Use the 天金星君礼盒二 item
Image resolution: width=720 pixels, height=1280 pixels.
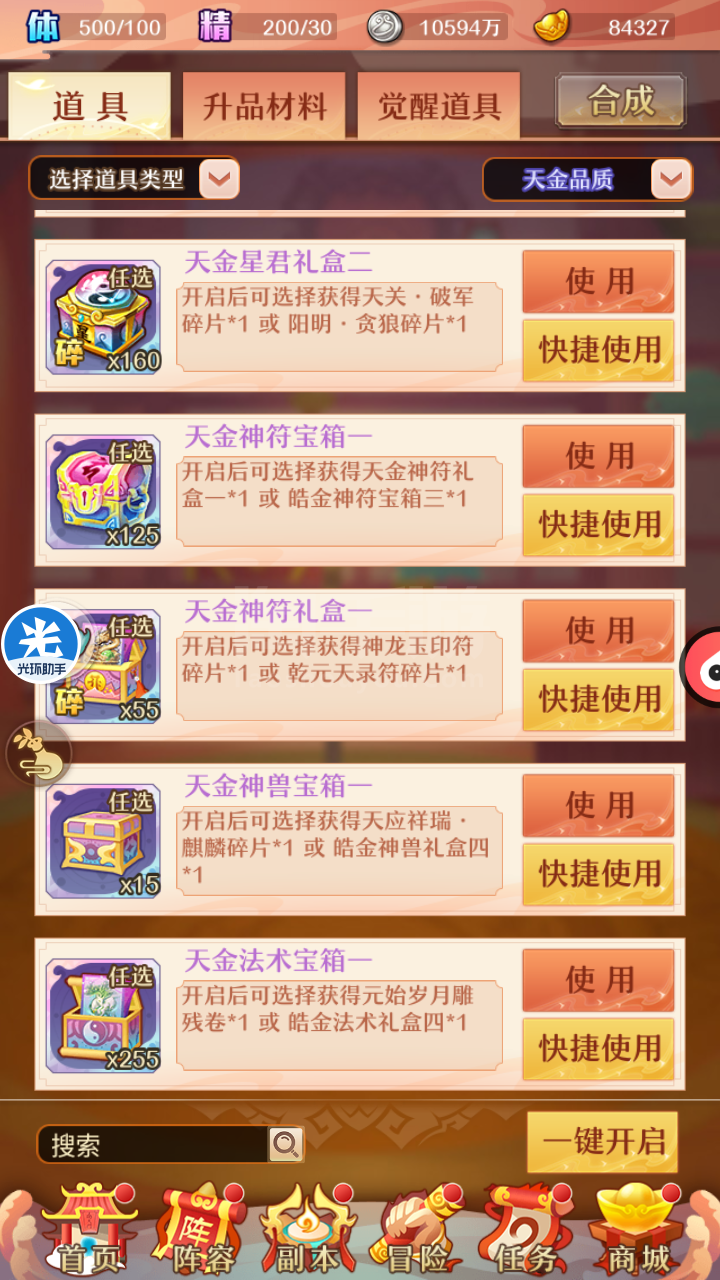[x=599, y=281]
